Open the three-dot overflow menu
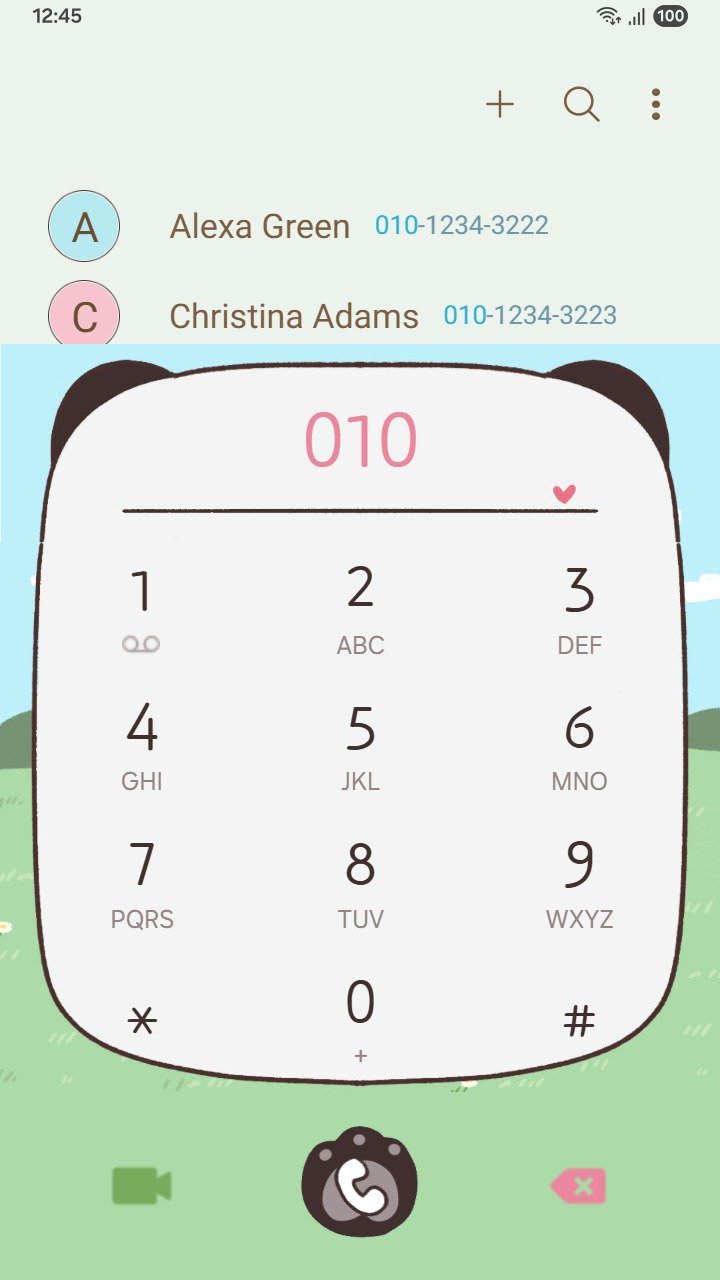The width and height of the screenshot is (720, 1280). click(656, 104)
